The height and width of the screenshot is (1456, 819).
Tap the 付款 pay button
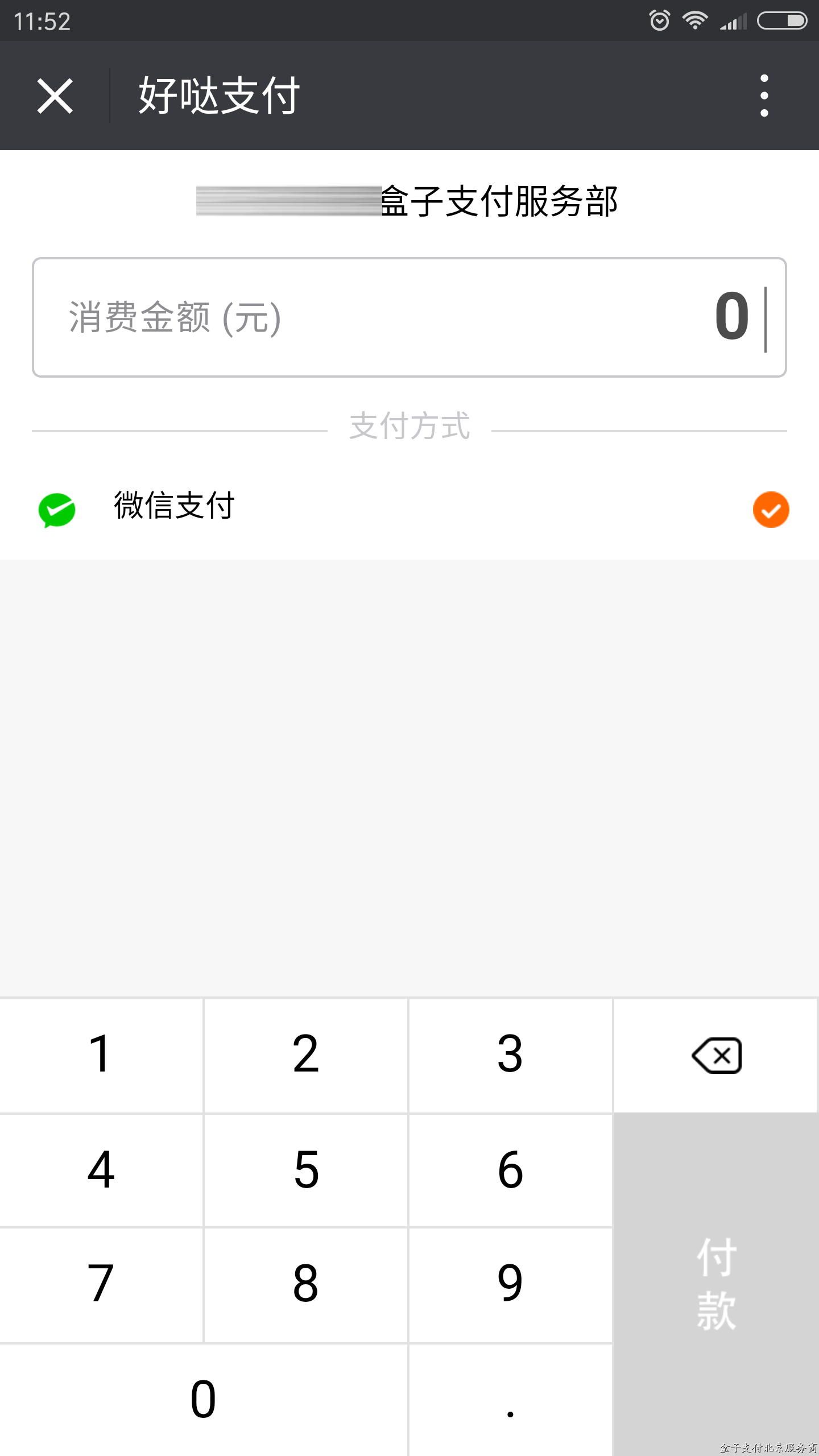click(716, 1284)
